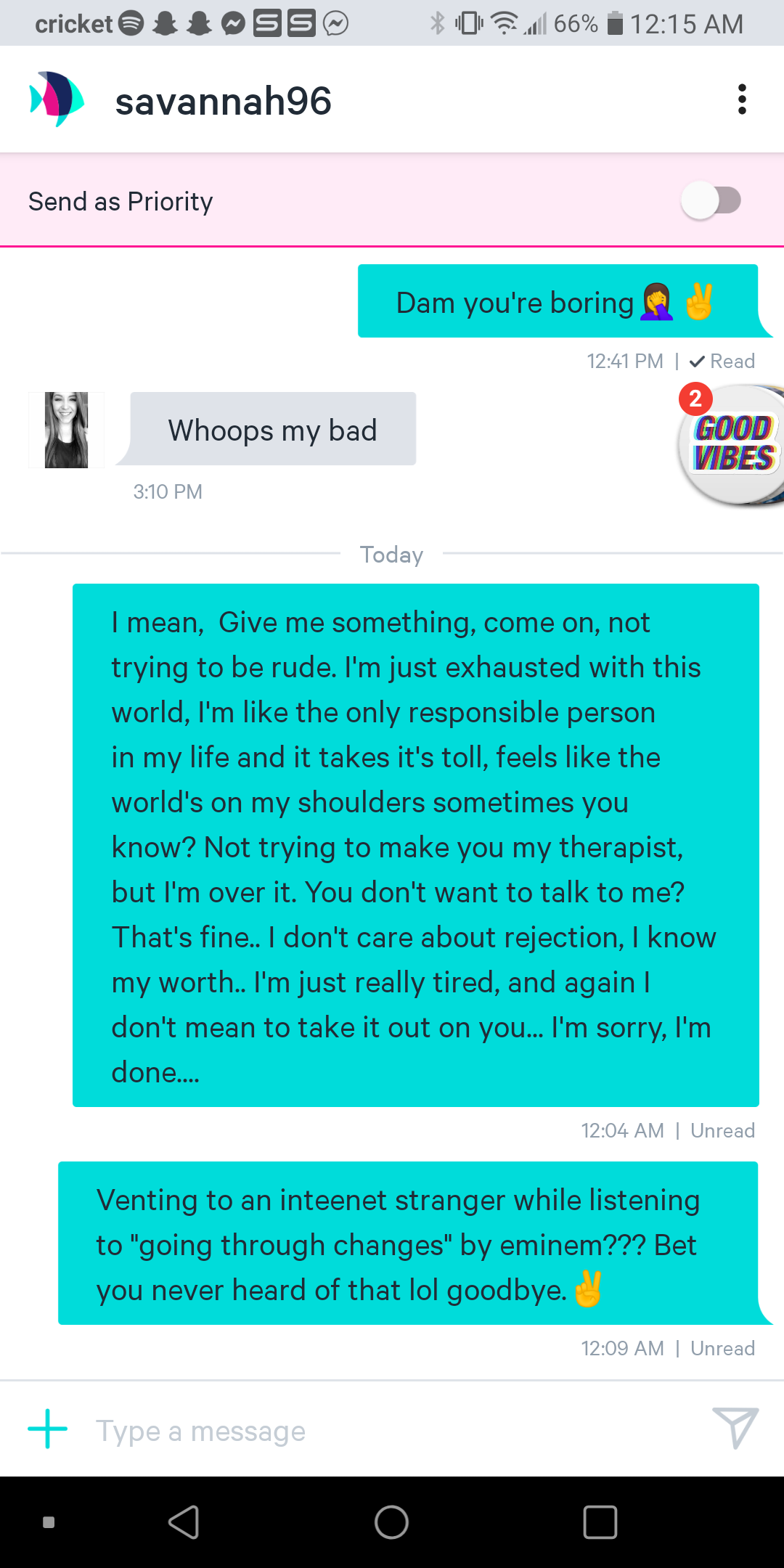Toggle the Send as Priority switch
This screenshot has width=784, height=1568.
click(x=711, y=200)
